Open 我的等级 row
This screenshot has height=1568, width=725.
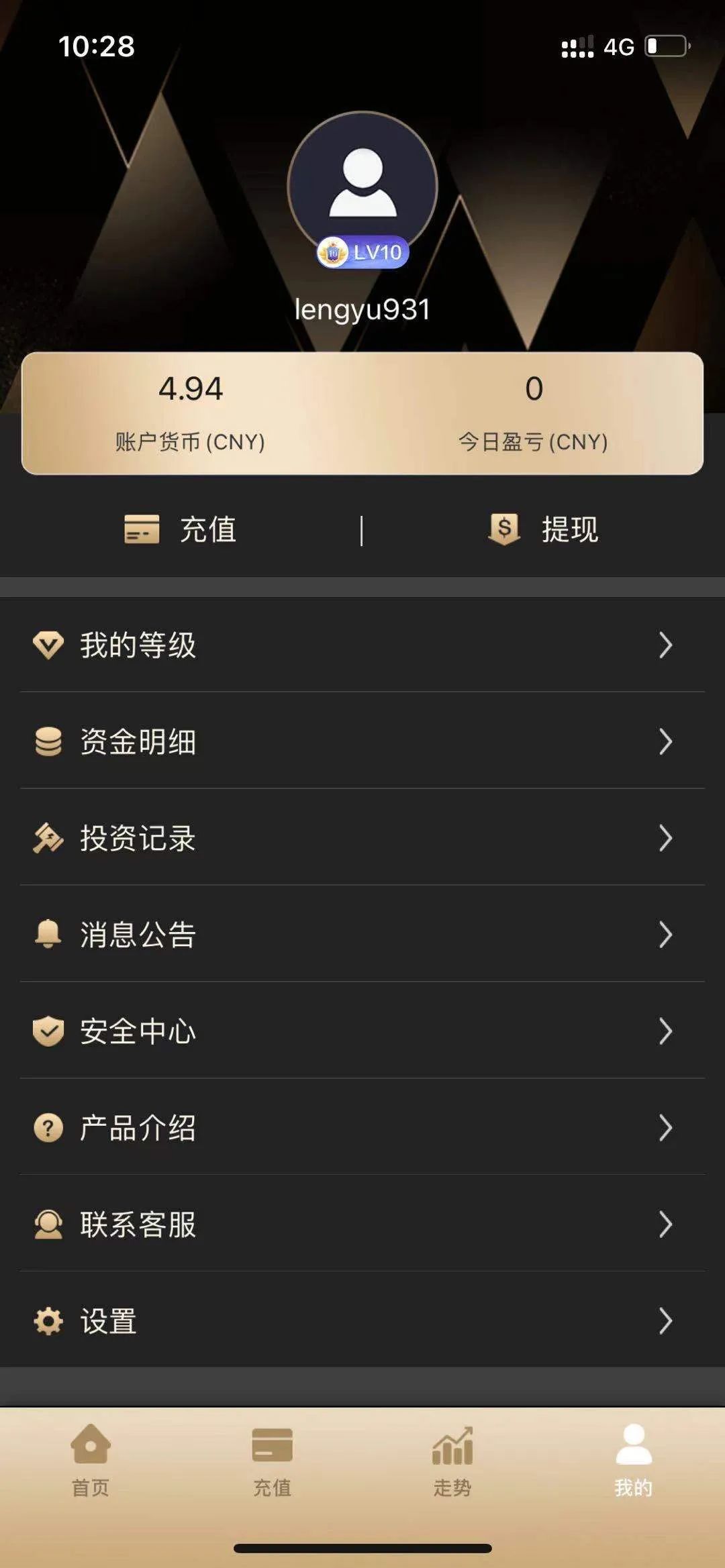pos(362,645)
